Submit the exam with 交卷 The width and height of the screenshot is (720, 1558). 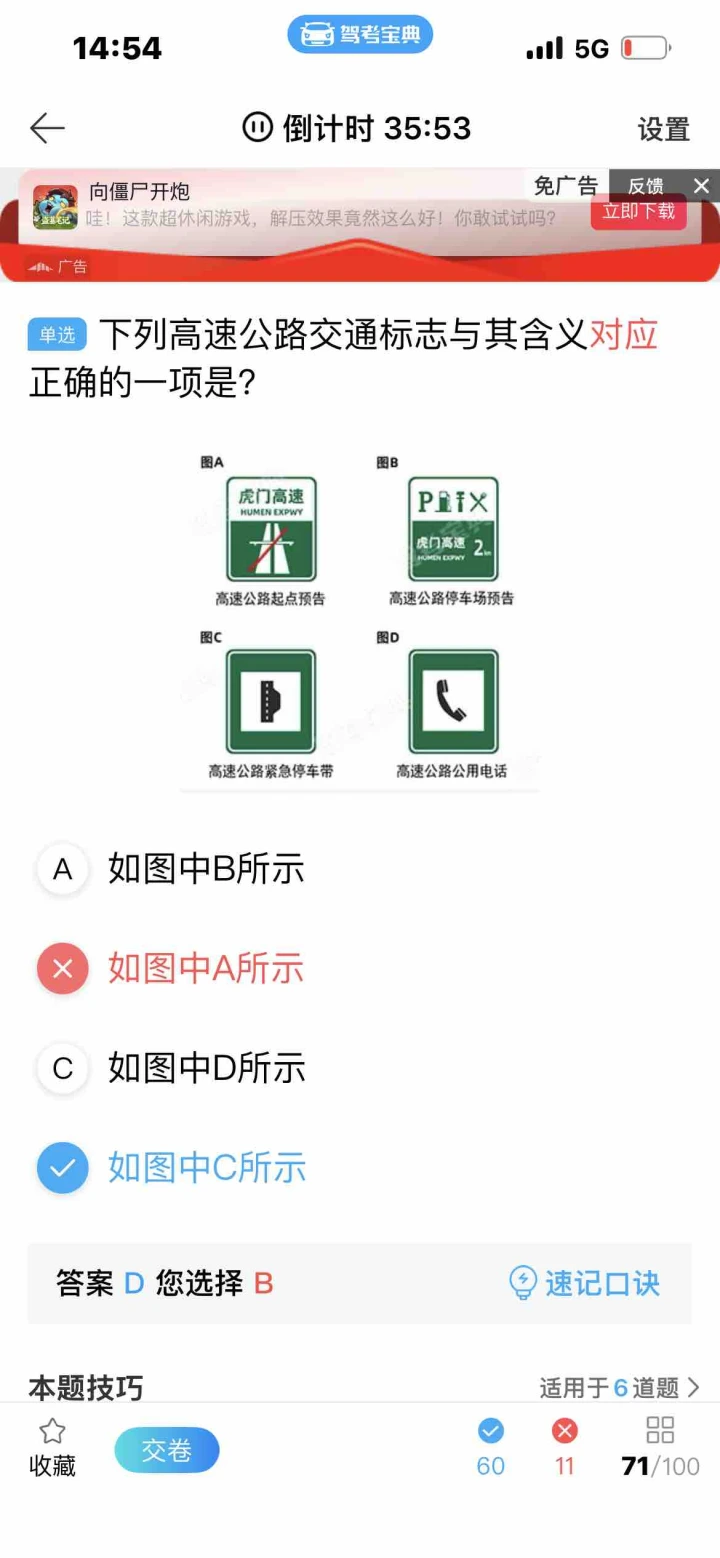(x=167, y=1450)
